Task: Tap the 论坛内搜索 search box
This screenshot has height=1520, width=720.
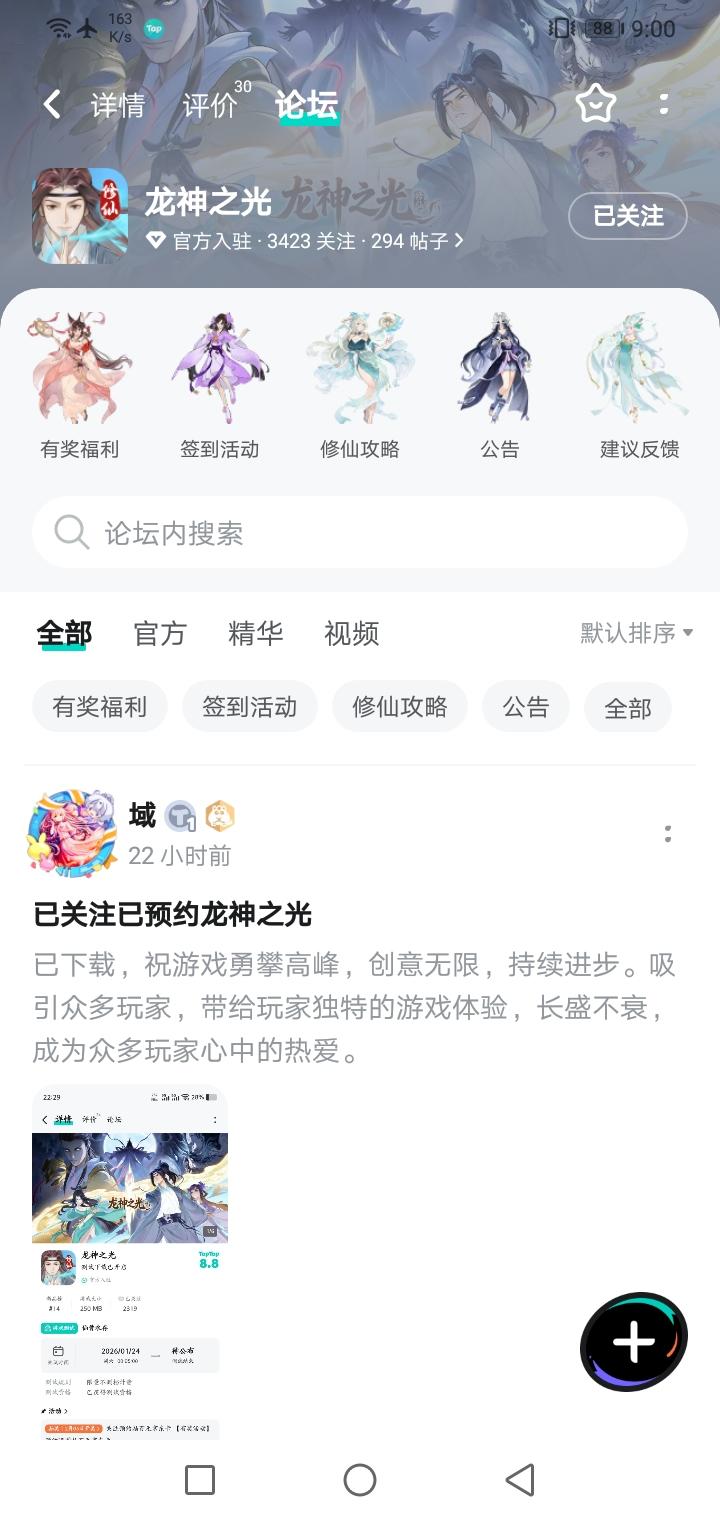Action: tap(360, 533)
